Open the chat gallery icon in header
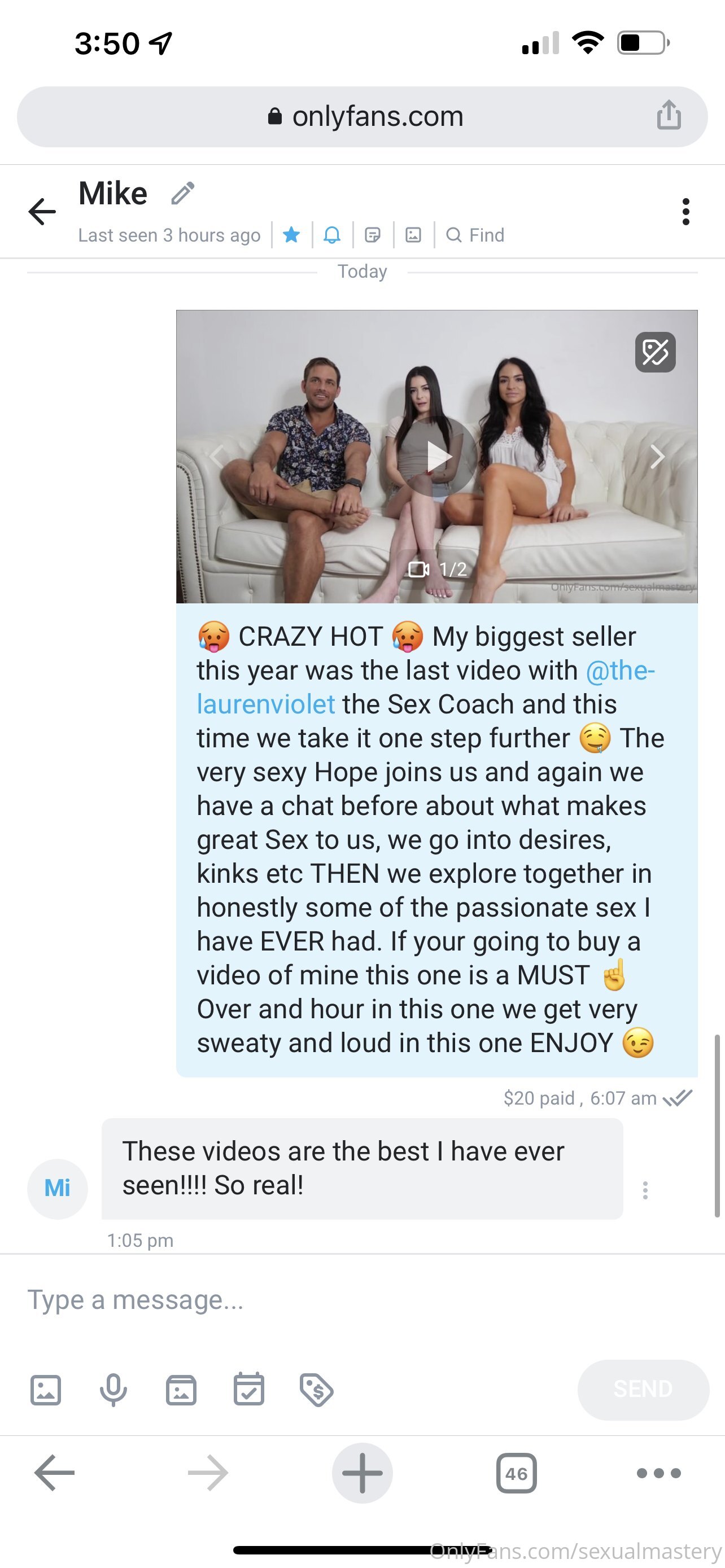Image resolution: width=725 pixels, height=1568 pixels. pos(413,234)
